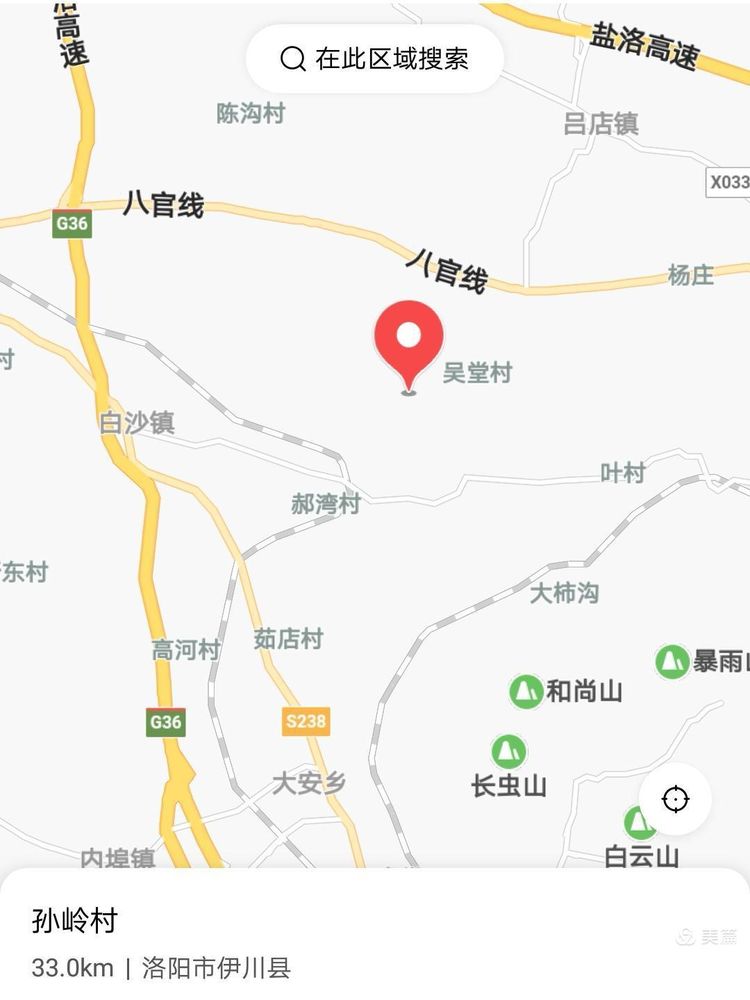Tap the red pin near 吴堂村

coord(408,340)
